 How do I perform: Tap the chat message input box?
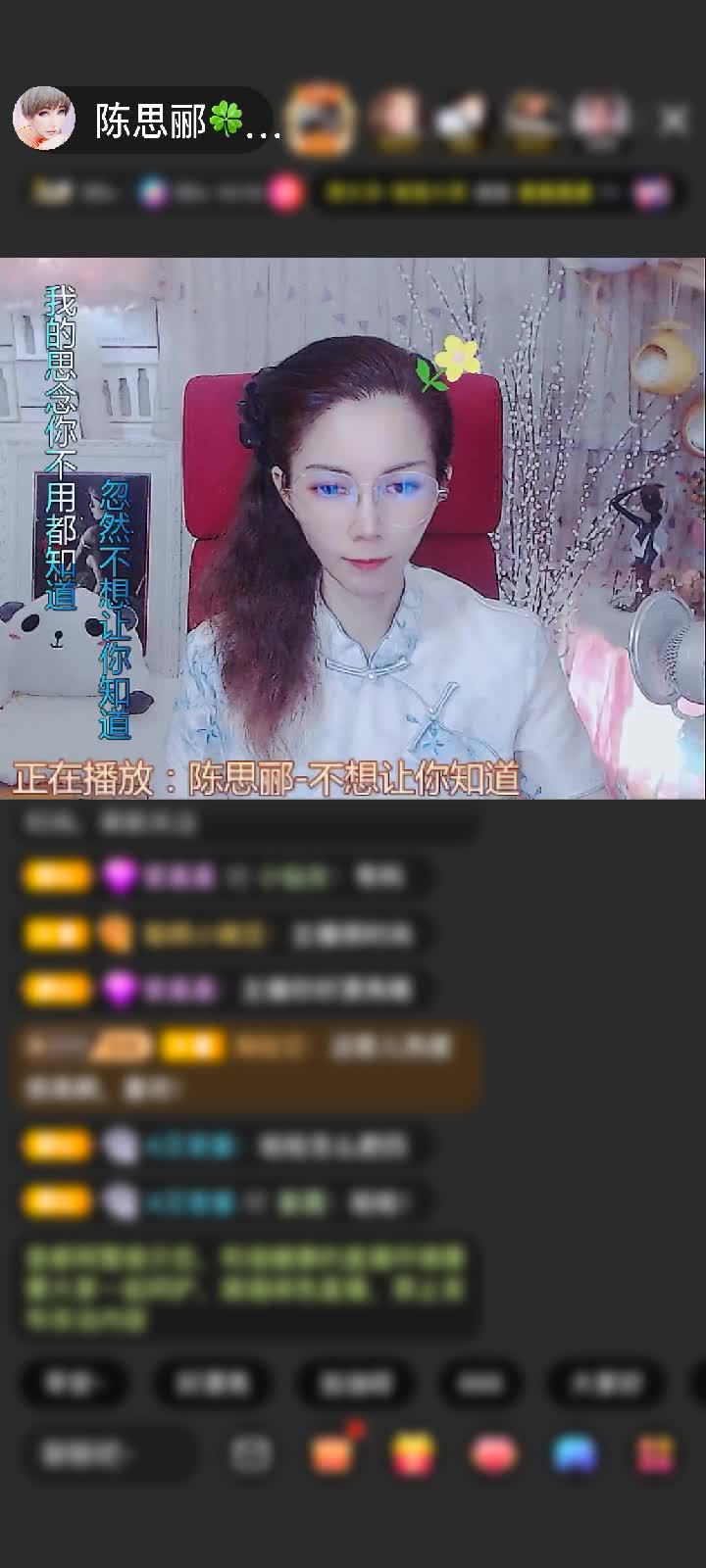pos(110,1452)
